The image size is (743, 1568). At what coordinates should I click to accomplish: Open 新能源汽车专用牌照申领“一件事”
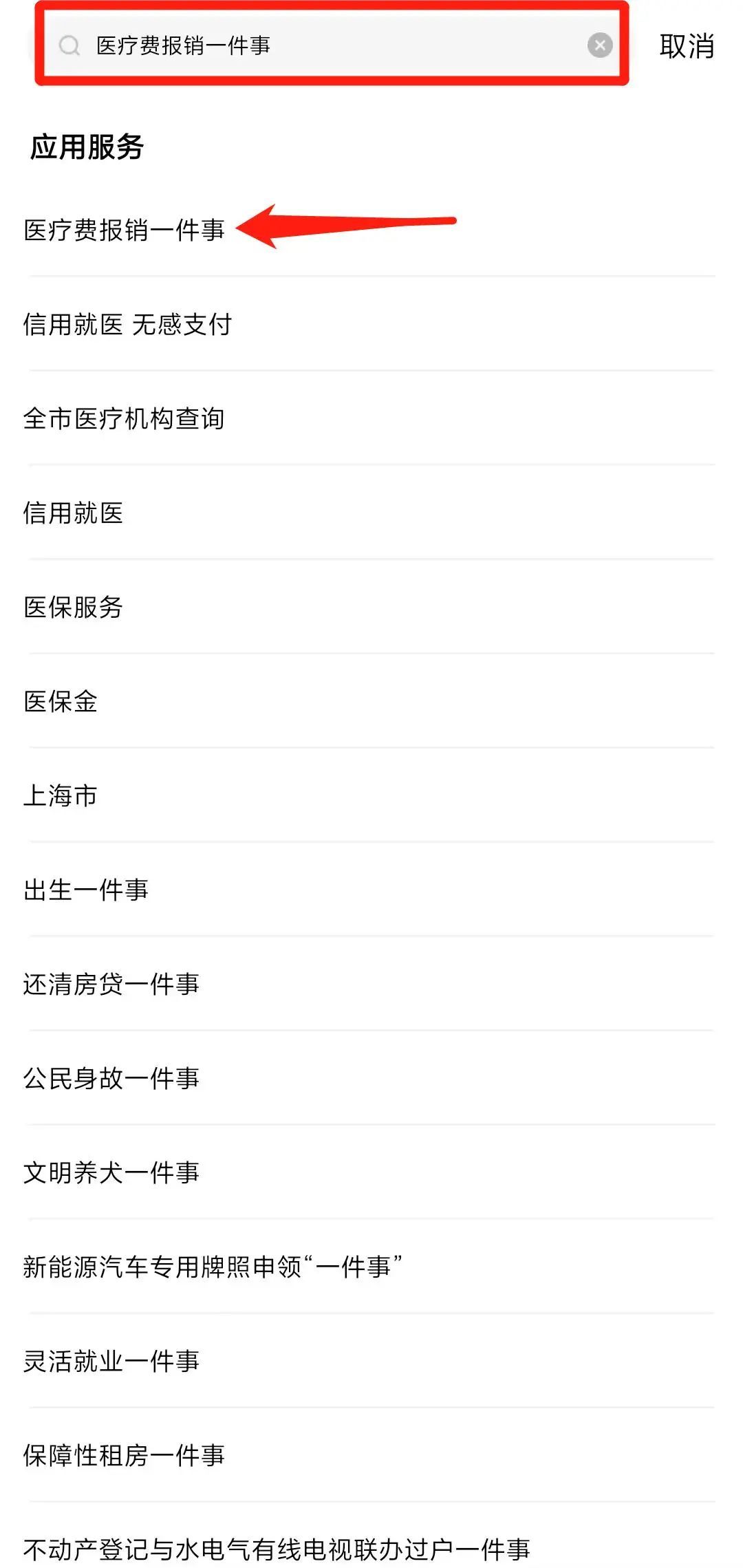click(x=213, y=1267)
